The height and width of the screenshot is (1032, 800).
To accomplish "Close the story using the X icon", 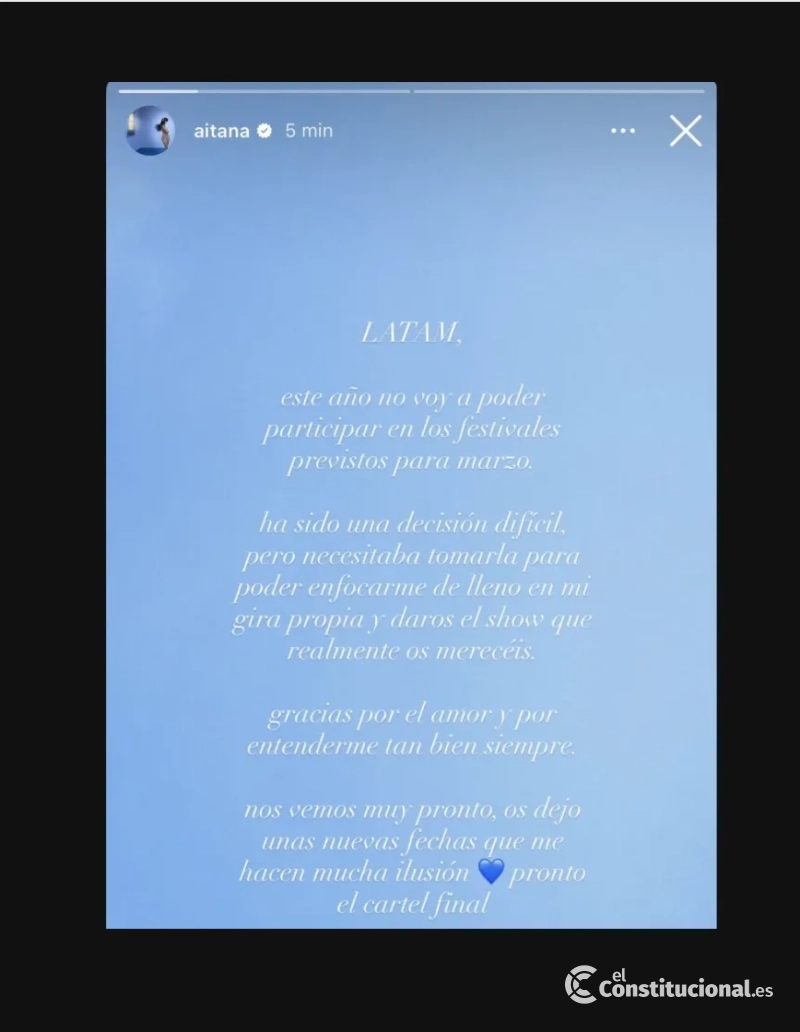I will (685, 130).
